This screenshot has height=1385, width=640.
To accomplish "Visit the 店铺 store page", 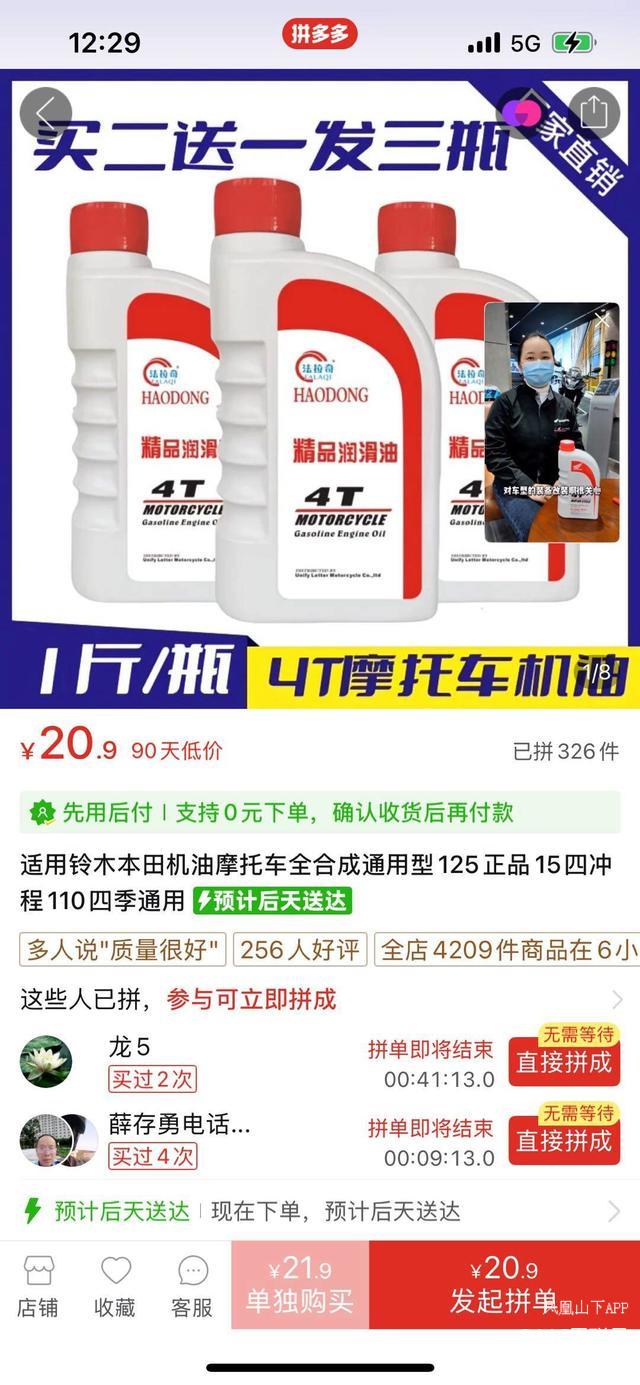I will [x=38, y=1286].
